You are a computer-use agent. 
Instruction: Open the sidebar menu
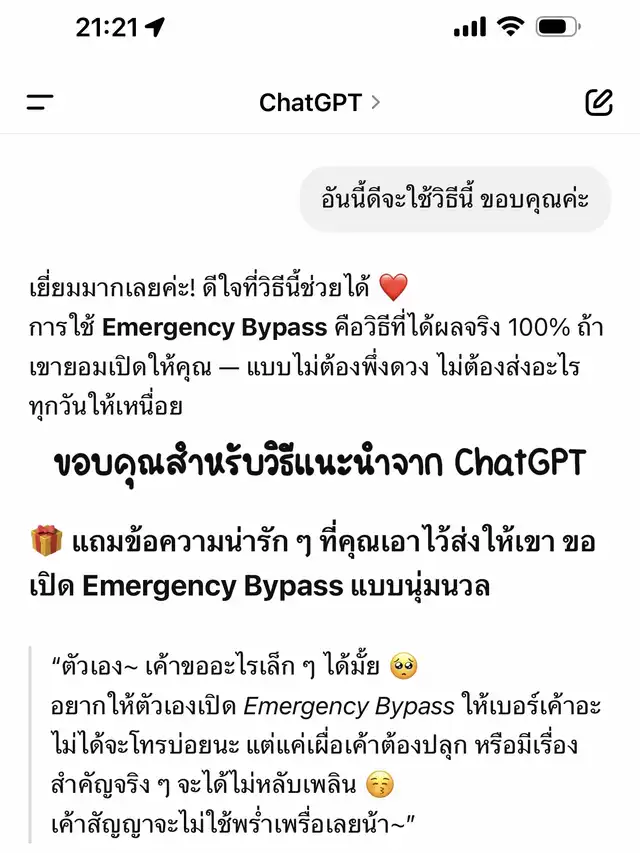(x=40, y=102)
